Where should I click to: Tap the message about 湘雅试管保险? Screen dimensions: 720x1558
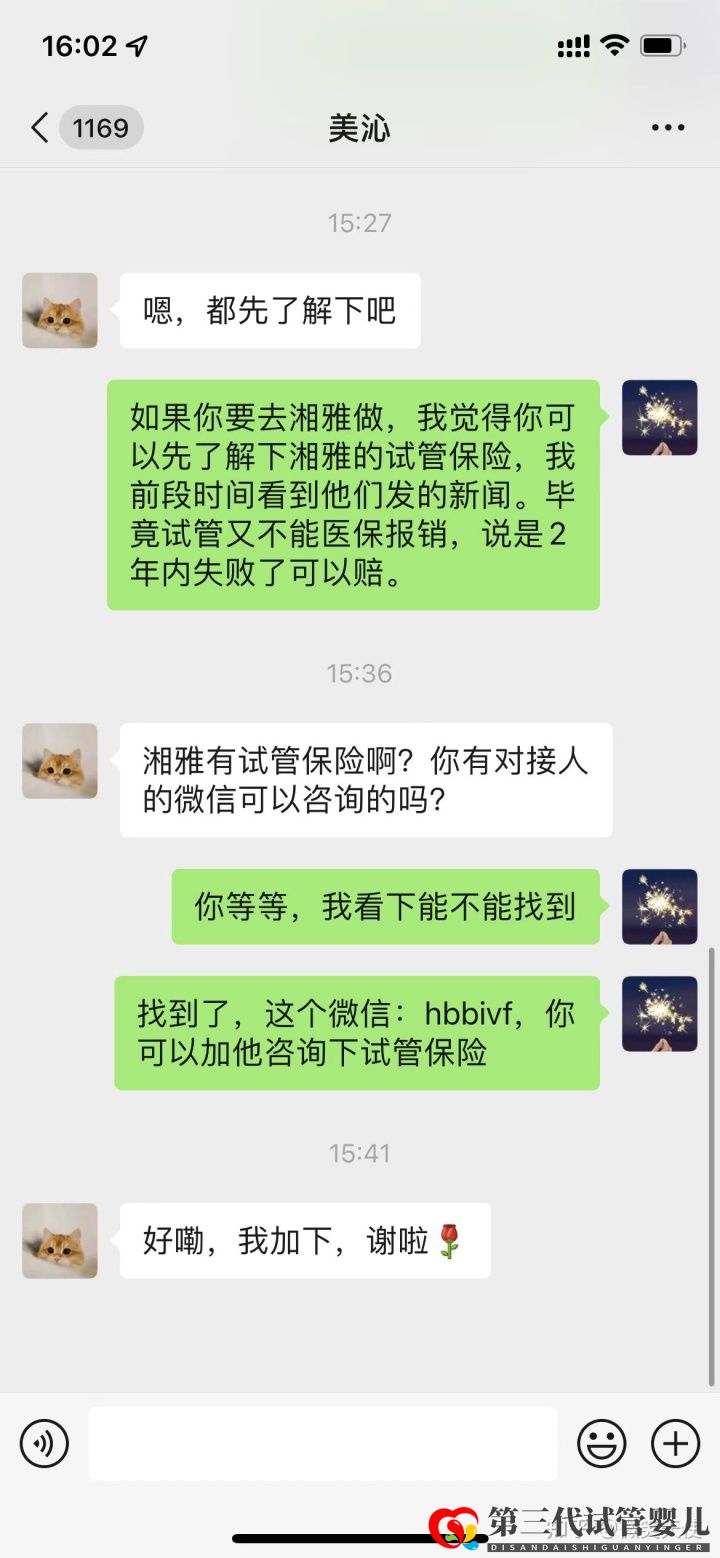pyautogui.click(x=355, y=497)
